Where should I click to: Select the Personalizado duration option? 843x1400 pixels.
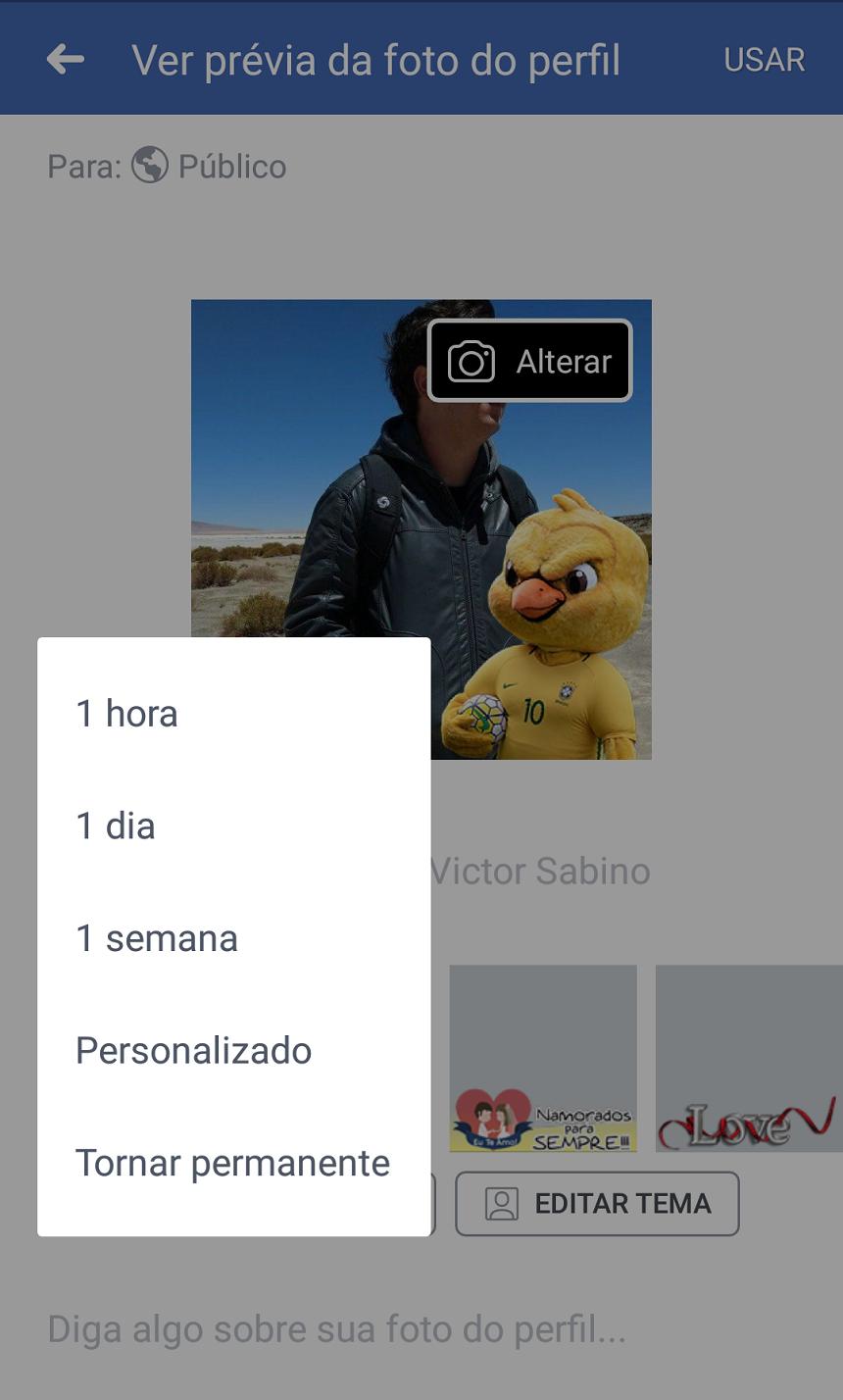194,1051
